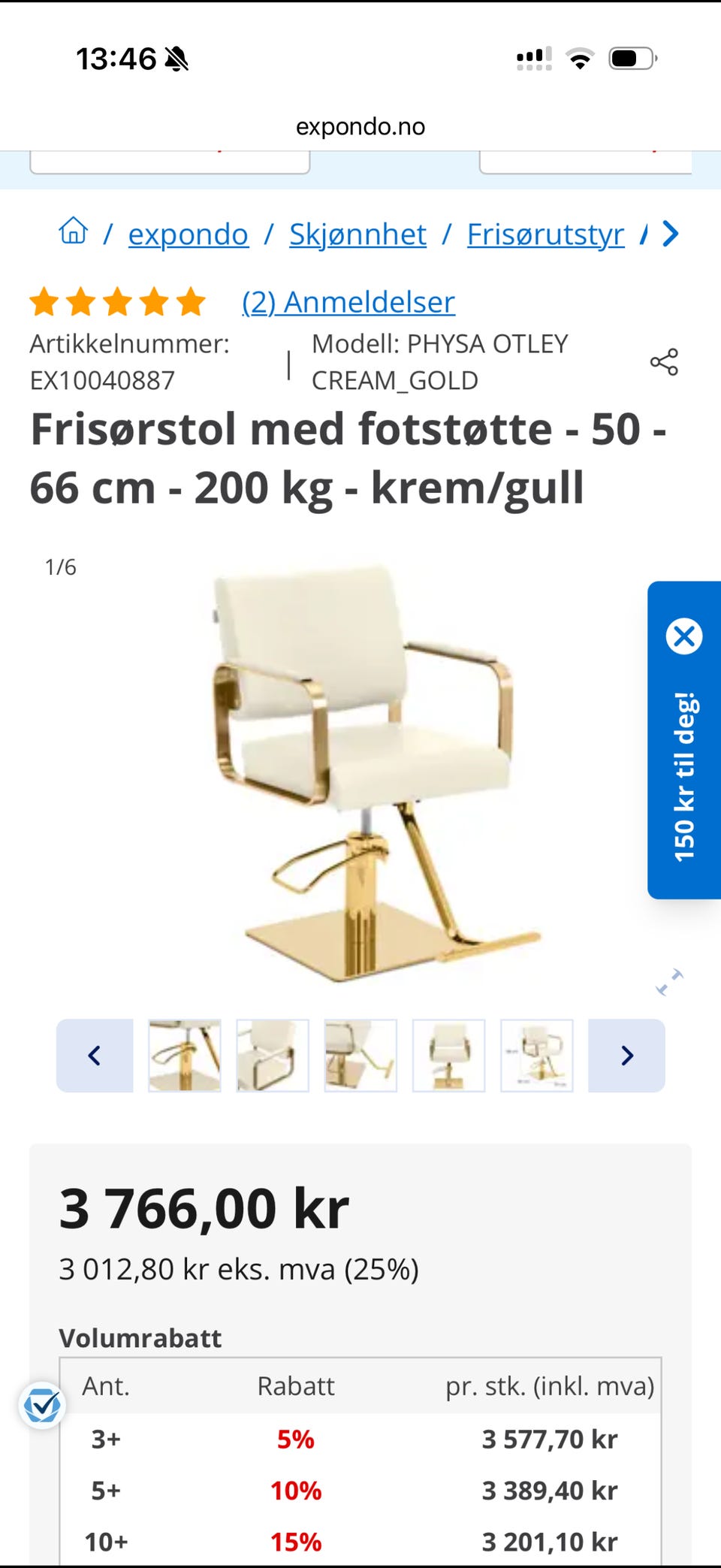Dismiss the 150 kr reward banner
Image resolution: width=721 pixels, height=1568 pixels.
point(684,637)
